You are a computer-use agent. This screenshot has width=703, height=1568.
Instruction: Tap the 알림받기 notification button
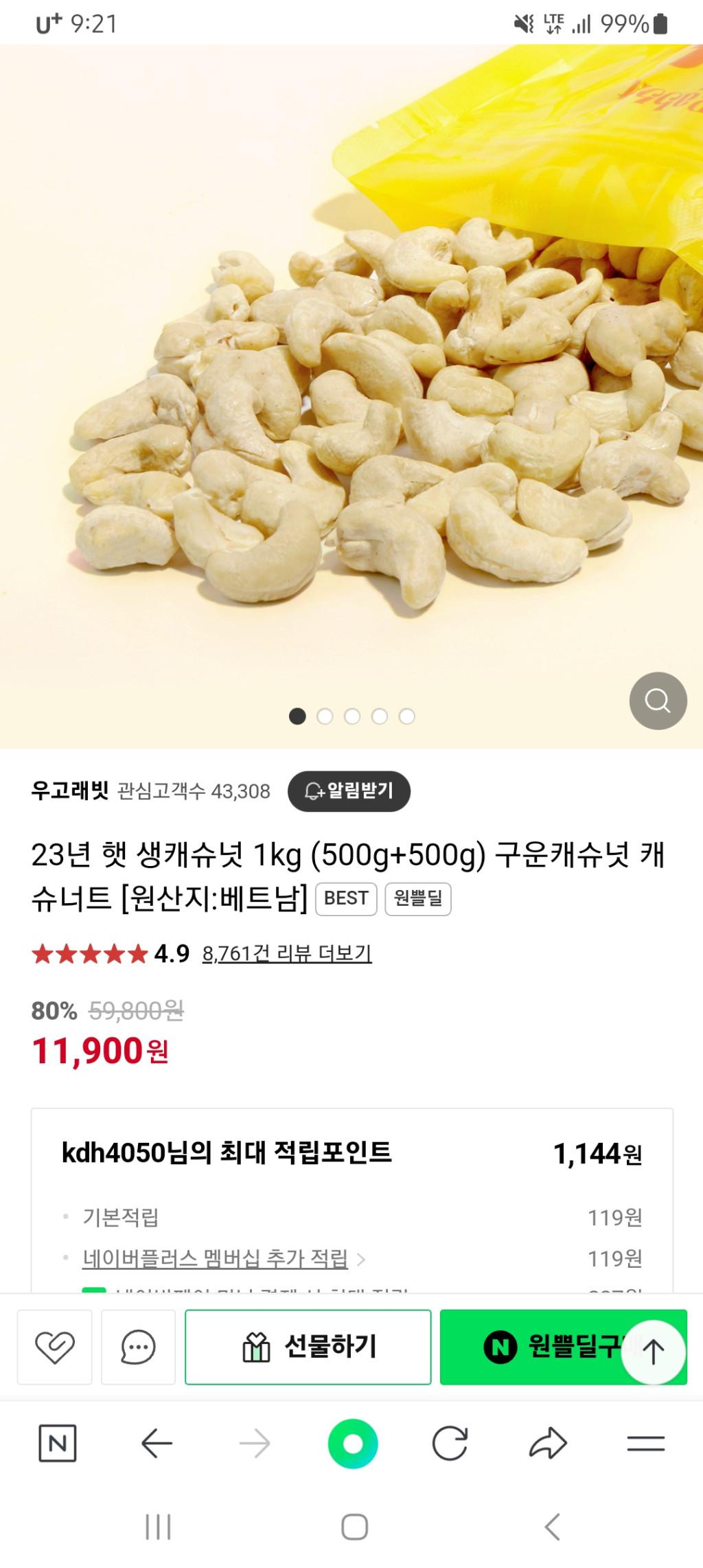click(349, 791)
